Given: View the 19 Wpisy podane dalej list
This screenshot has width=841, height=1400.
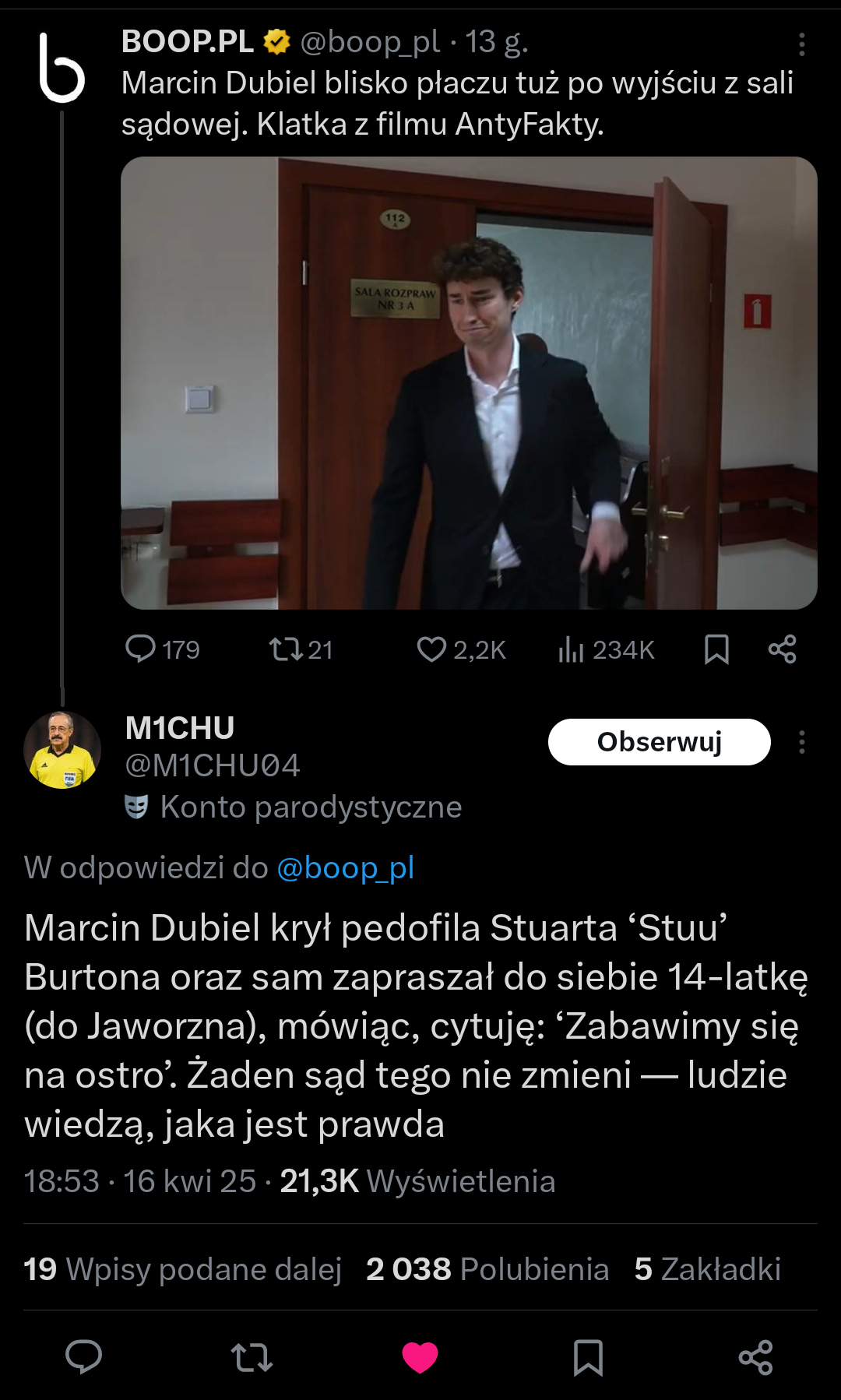Looking at the screenshot, I should 183,1269.
